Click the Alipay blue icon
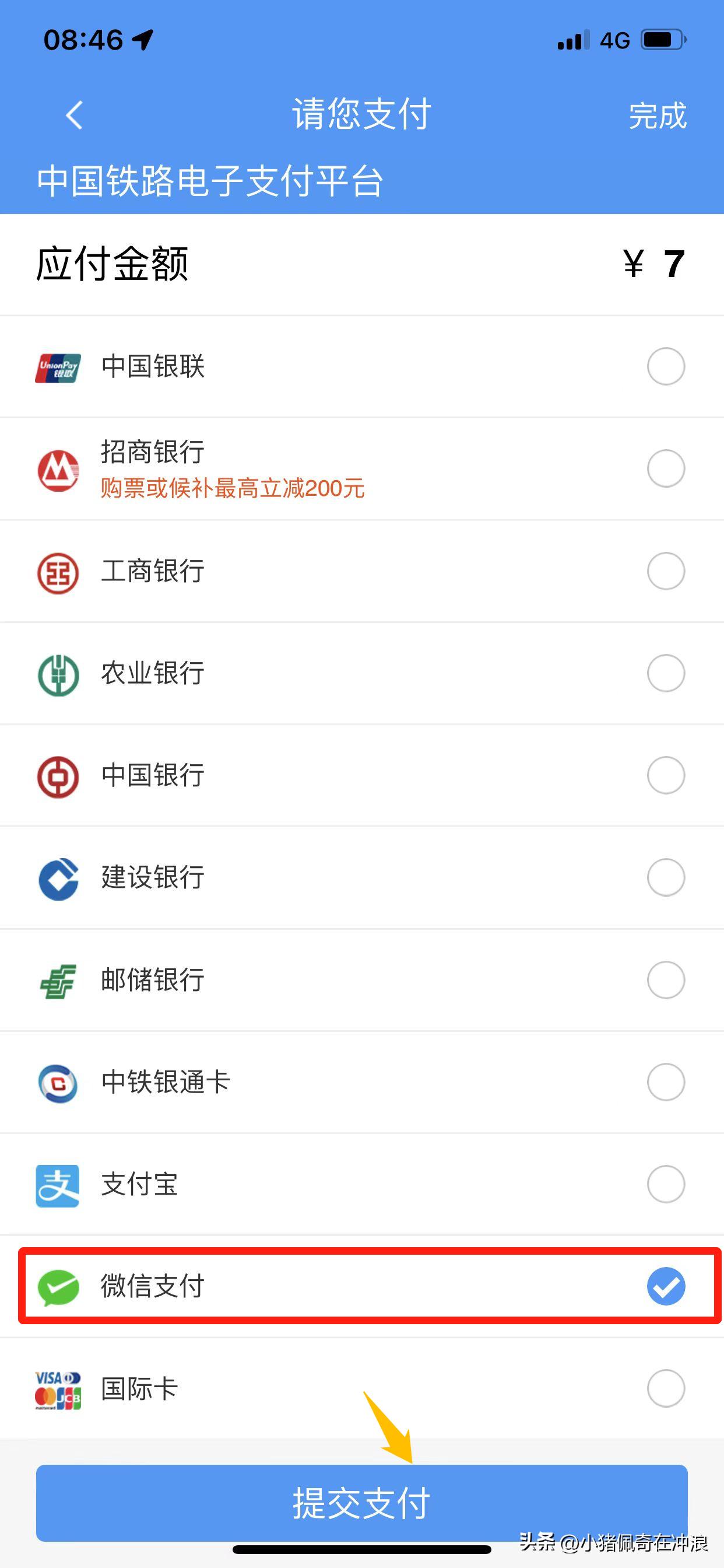724x1568 pixels. click(58, 1185)
